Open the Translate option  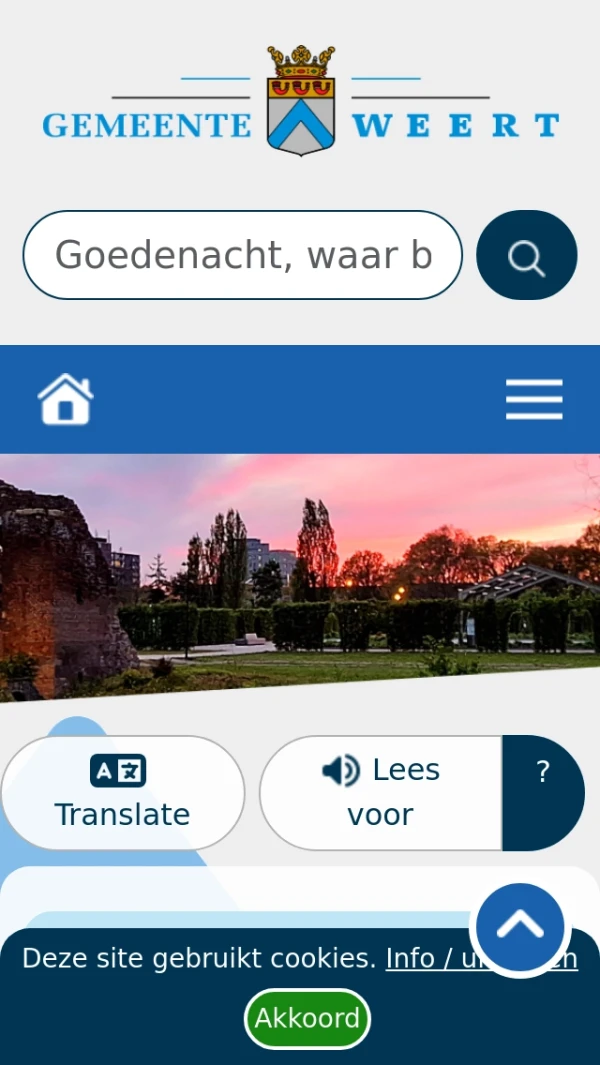(x=122, y=793)
